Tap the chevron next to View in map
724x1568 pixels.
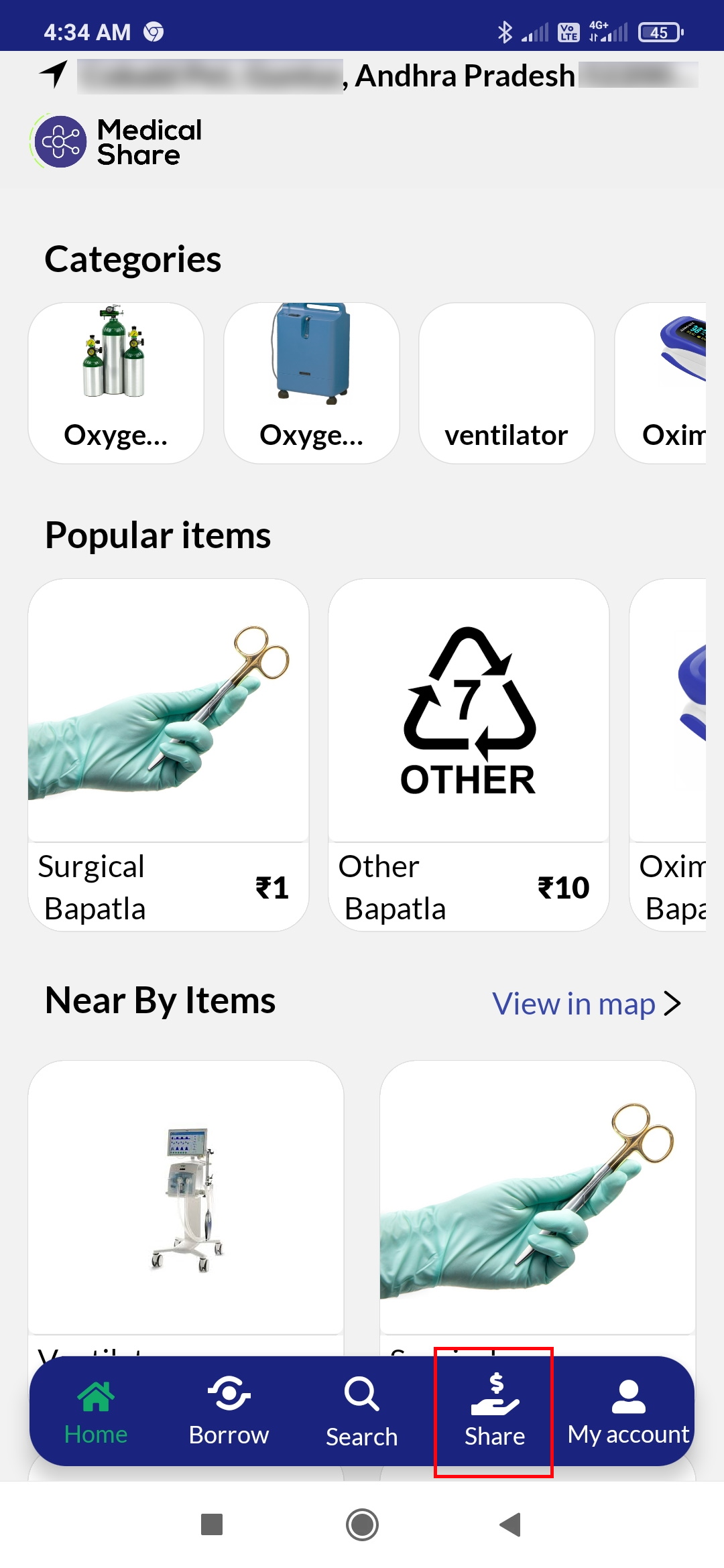pyautogui.click(x=674, y=1002)
